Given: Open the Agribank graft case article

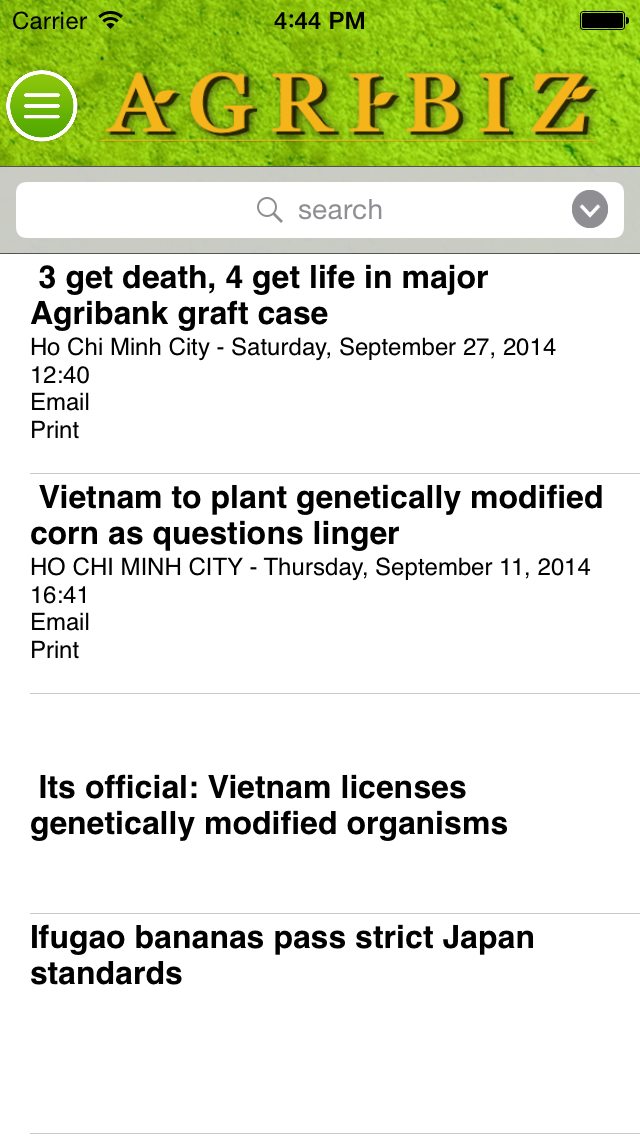Looking at the screenshot, I should click(x=259, y=296).
